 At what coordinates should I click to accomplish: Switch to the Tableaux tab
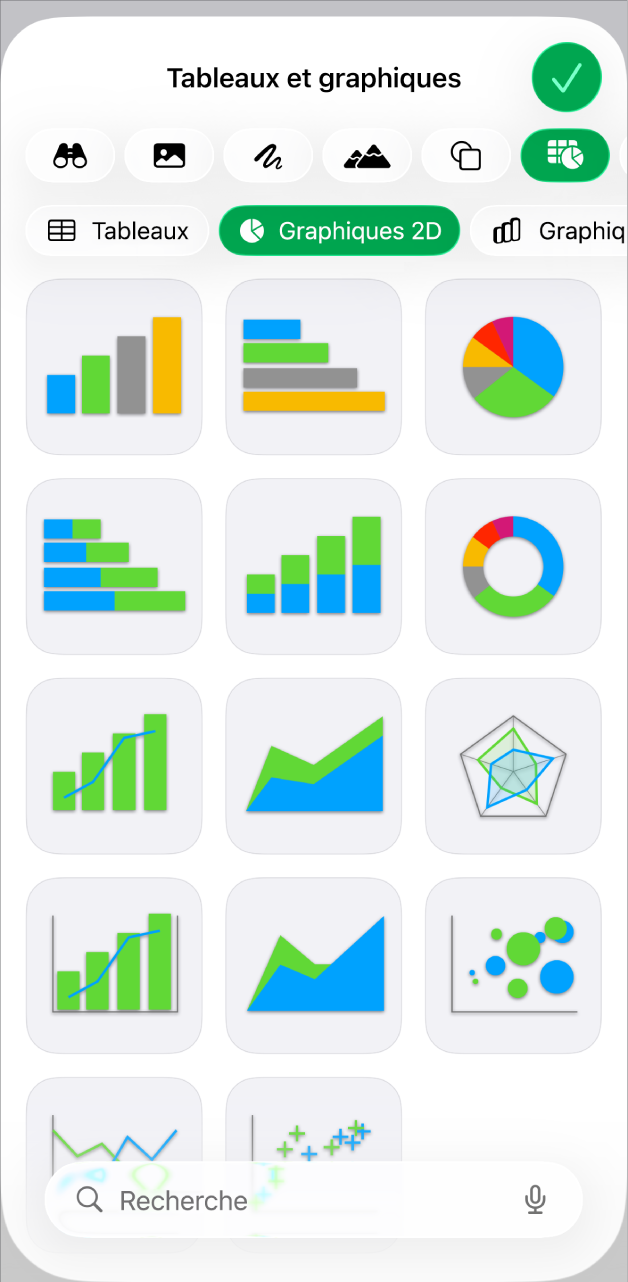tap(117, 231)
